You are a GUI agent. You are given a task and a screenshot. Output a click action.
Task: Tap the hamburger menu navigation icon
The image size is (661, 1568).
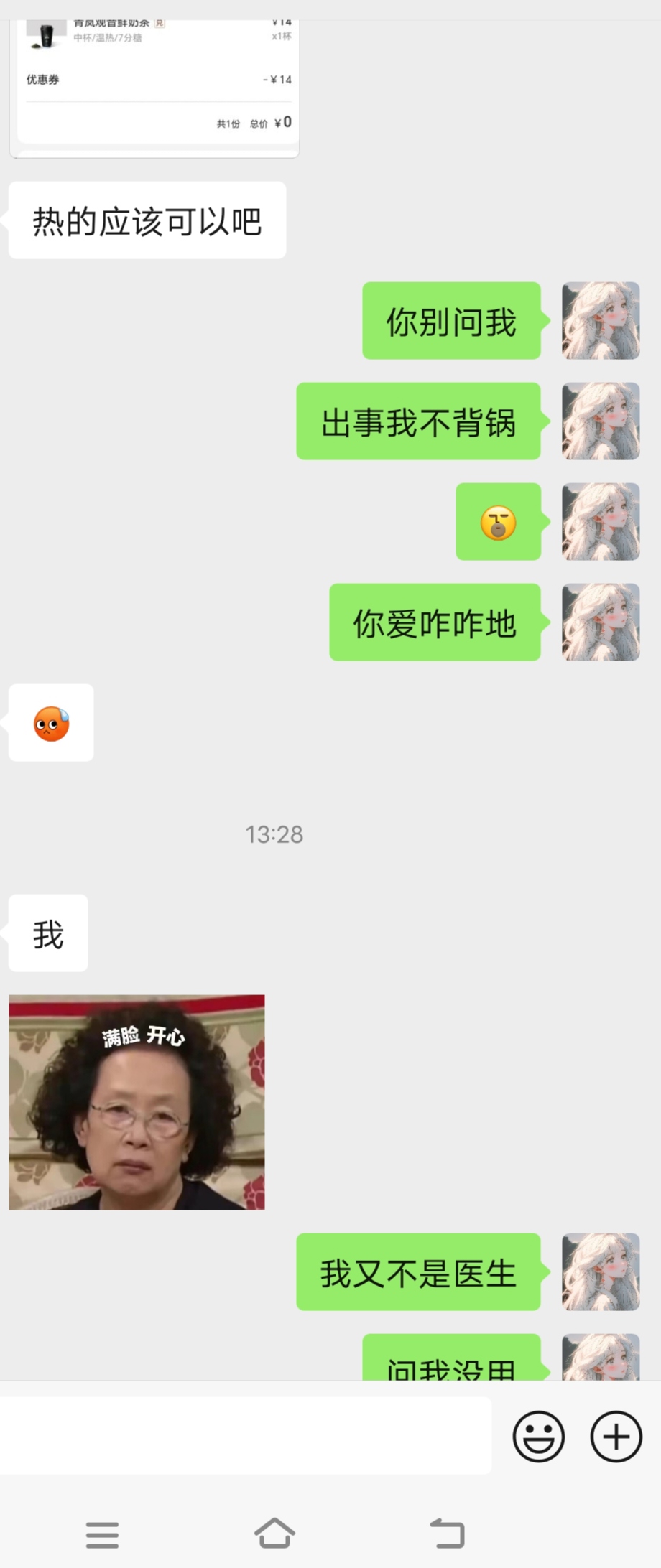(x=103, y=1534)
